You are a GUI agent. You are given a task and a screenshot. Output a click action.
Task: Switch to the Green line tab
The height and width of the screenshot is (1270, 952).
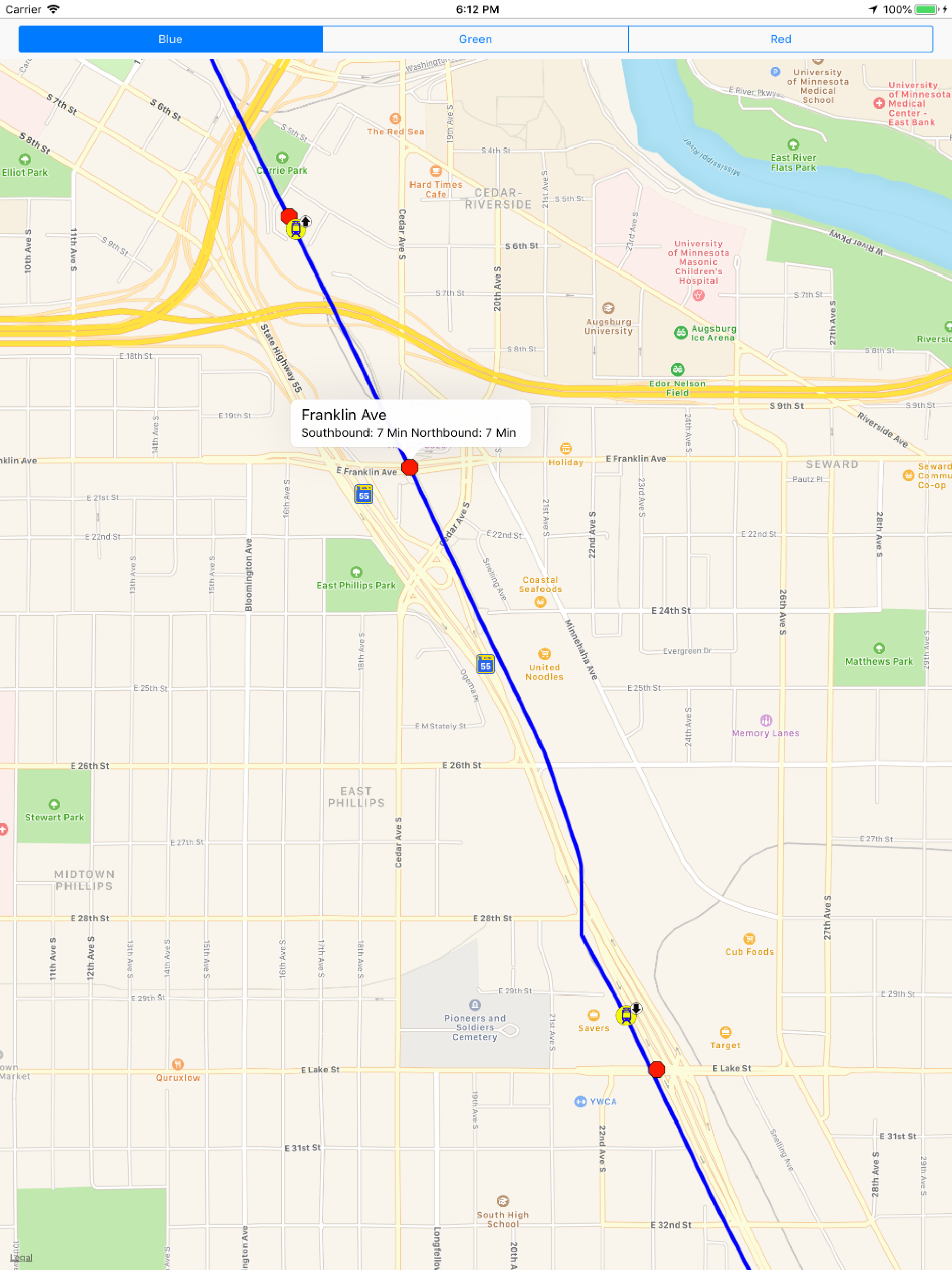(x=475, y=39)
